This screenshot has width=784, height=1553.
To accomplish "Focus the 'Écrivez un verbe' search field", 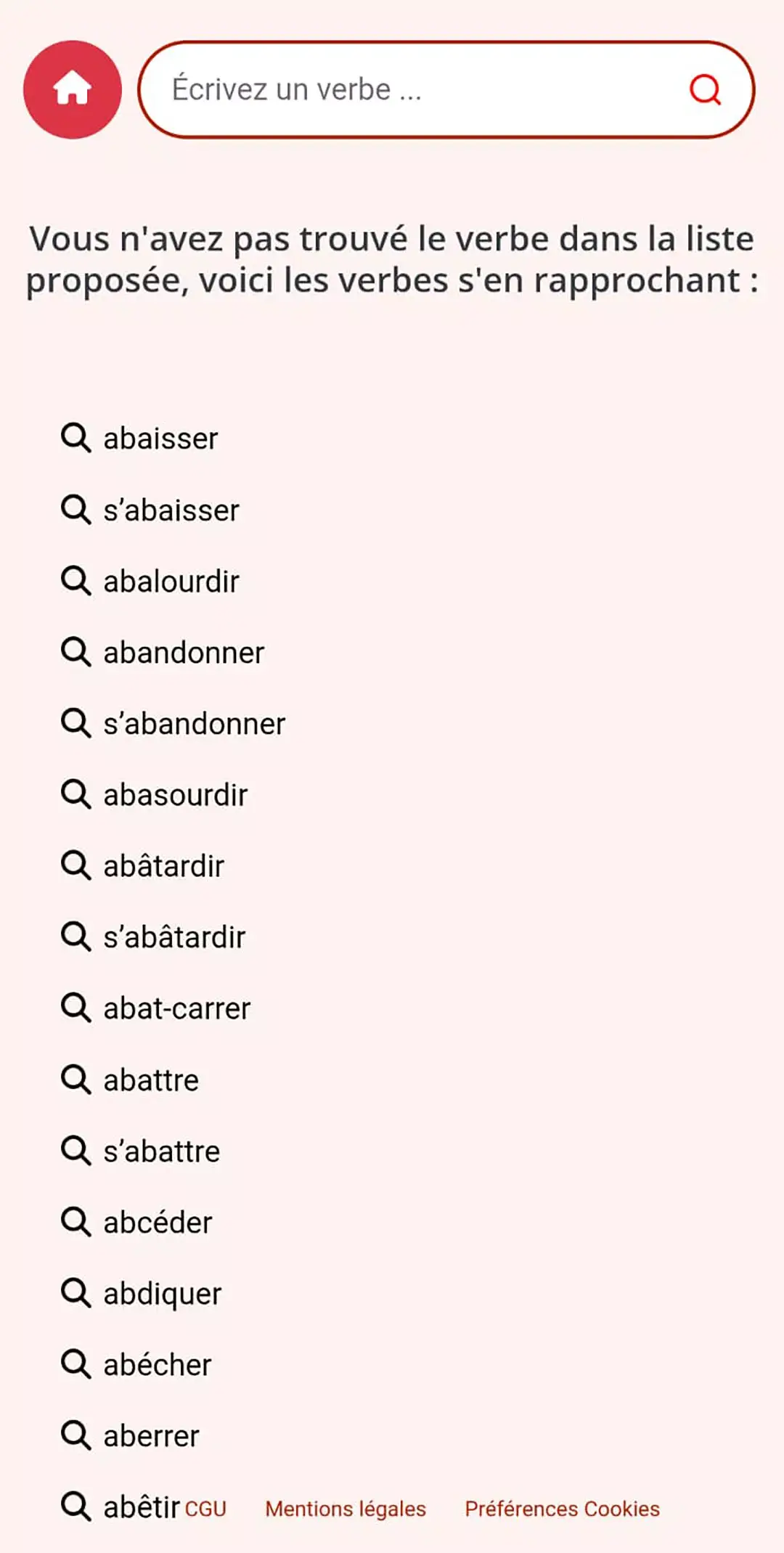I will coord(407,89).
